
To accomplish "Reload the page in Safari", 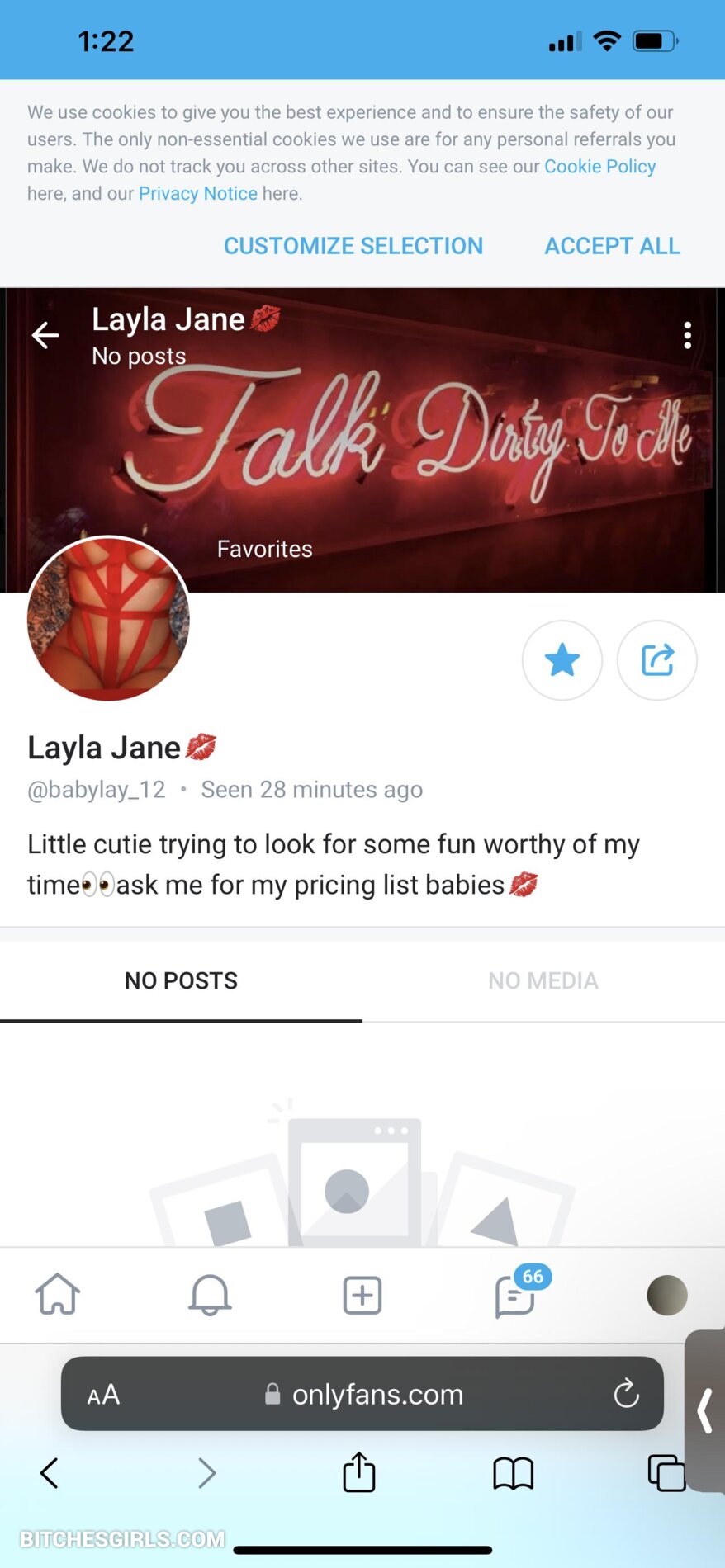I will pos(626,1394).
